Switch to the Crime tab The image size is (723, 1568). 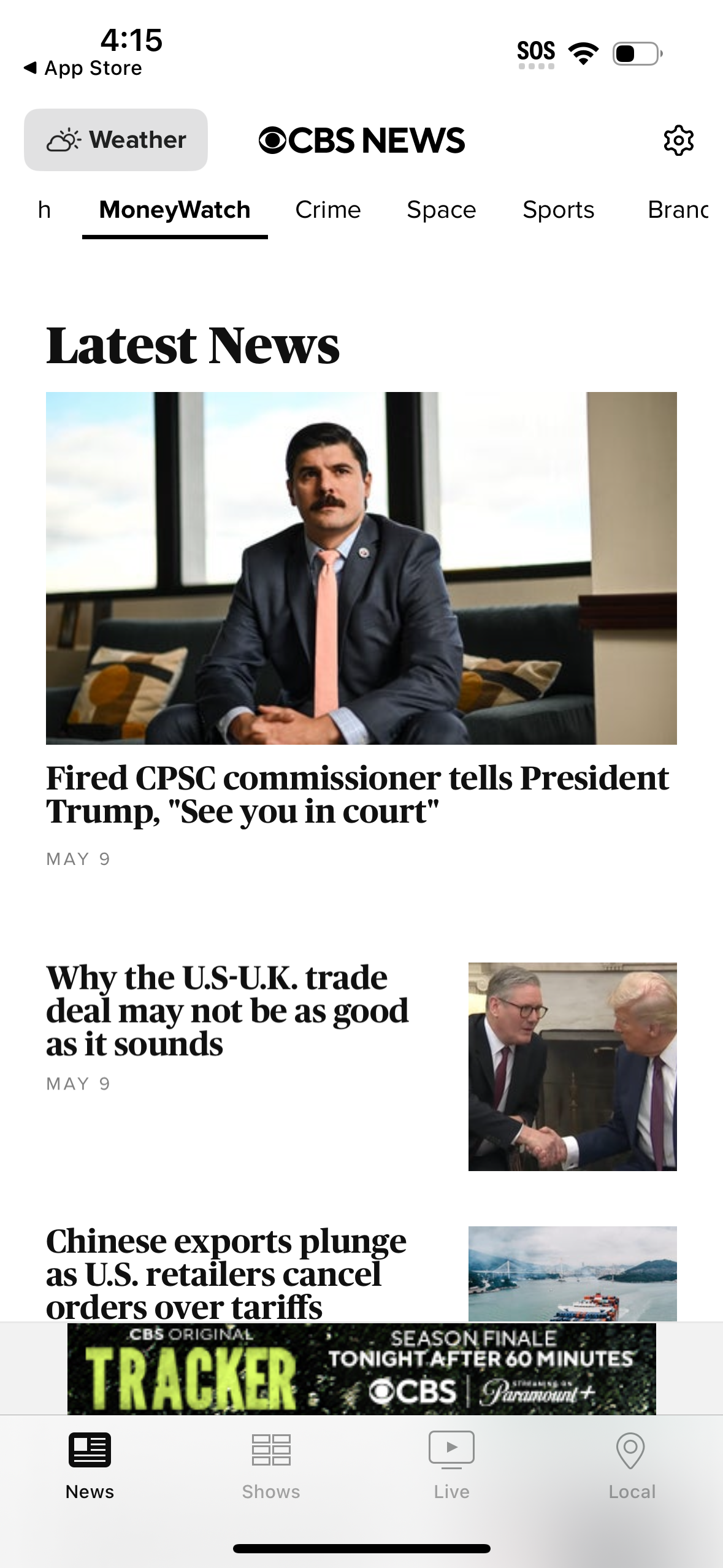tap(328, 210)
